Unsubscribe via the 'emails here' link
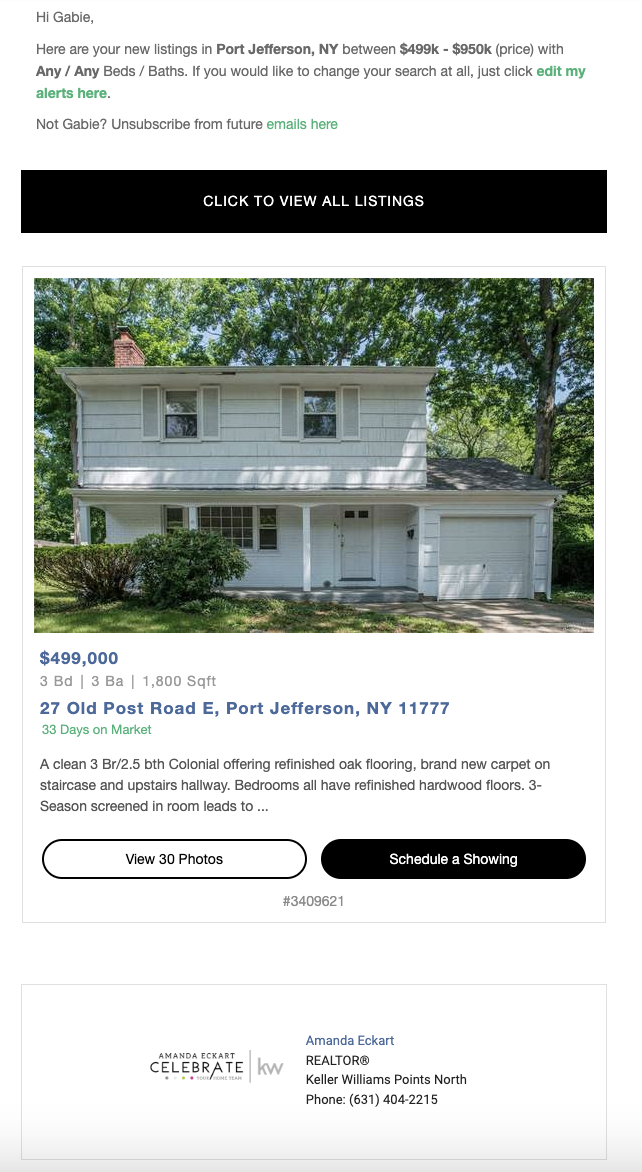 302,124
